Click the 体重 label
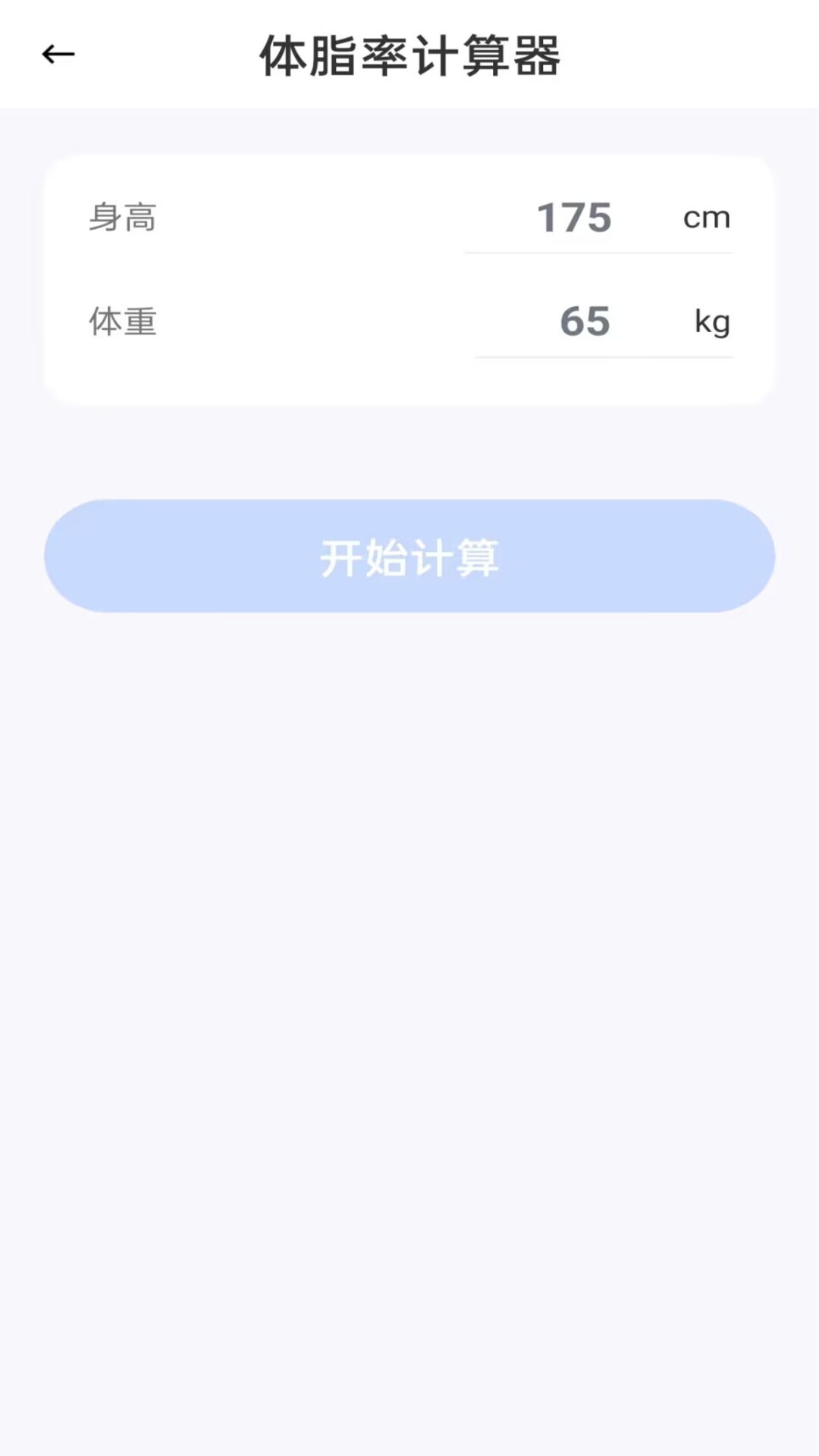 [121, 323]
